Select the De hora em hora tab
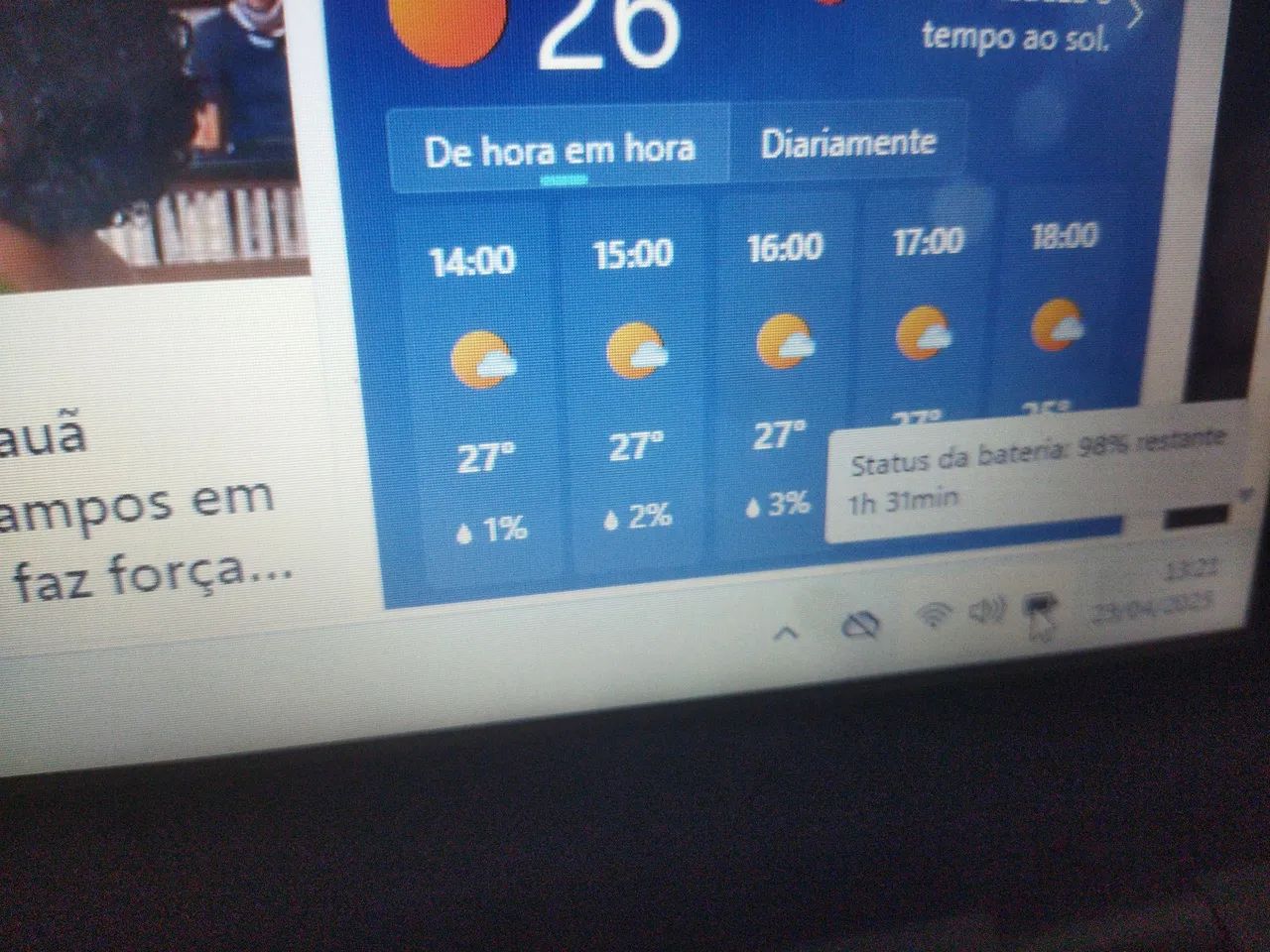The width and height of the screenshot is (1270, 952). pyautogui.click(x=560, y=151)
